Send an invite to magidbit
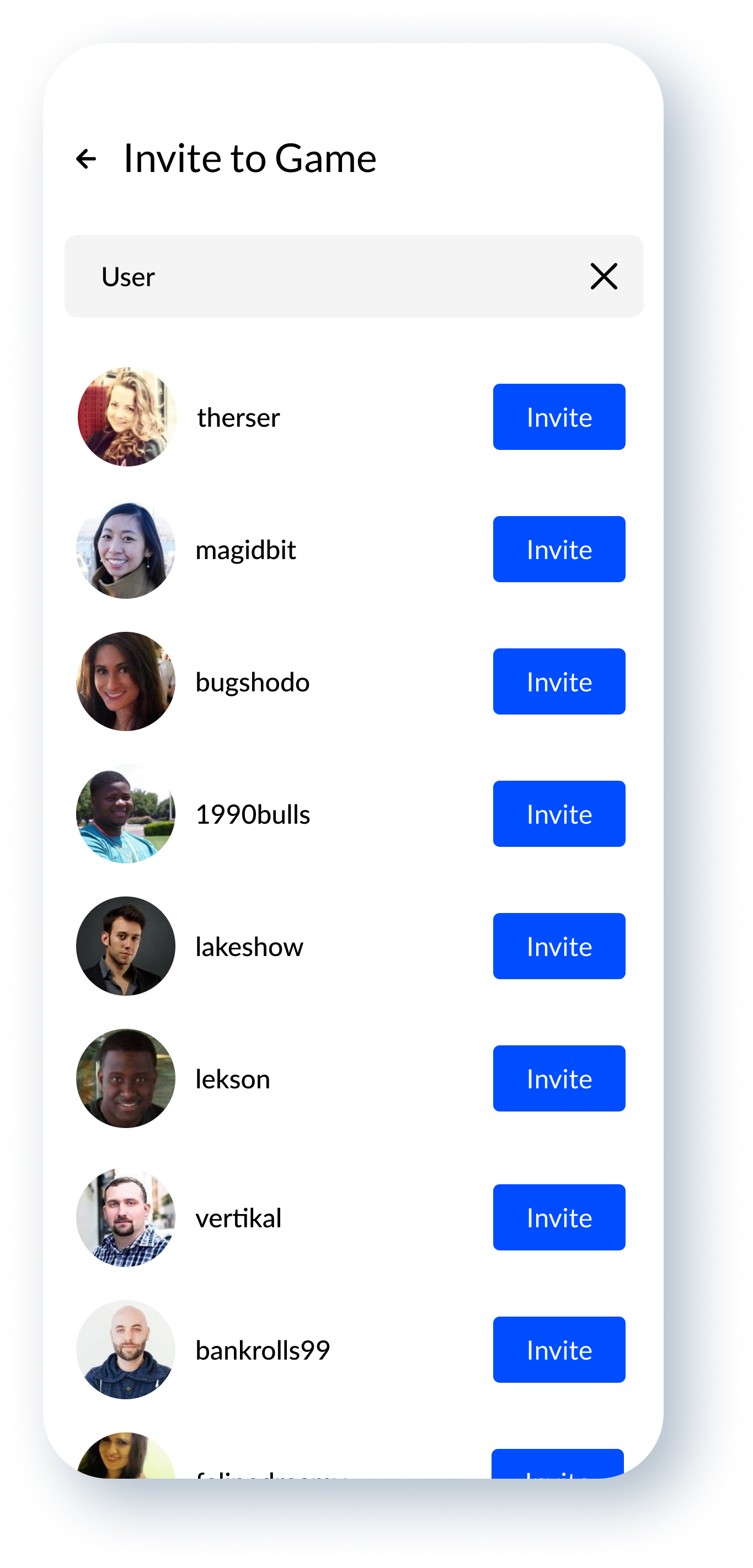Viewport: 753px width, 1568px height. 559,549
